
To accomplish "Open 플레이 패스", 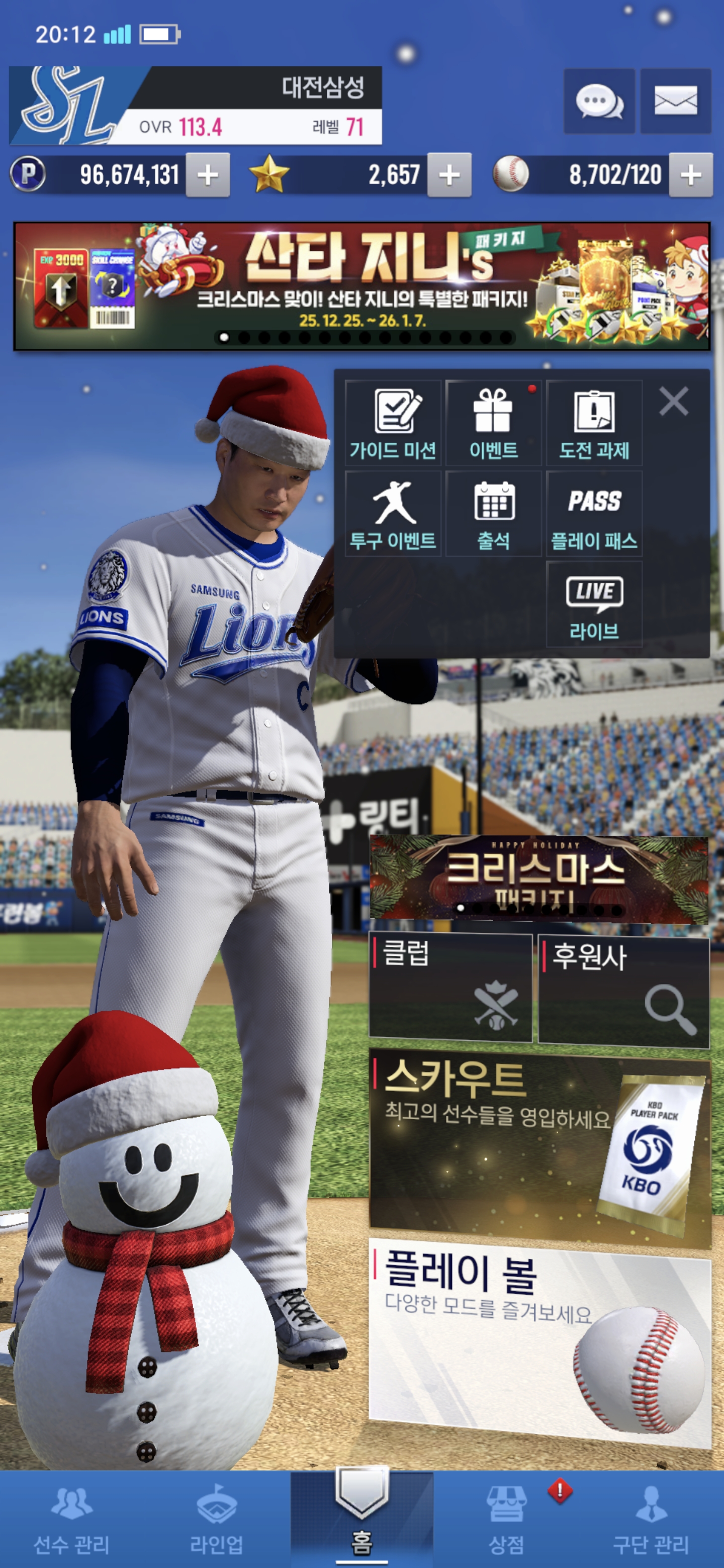I will pyautogui.click(x=594, y=513).
